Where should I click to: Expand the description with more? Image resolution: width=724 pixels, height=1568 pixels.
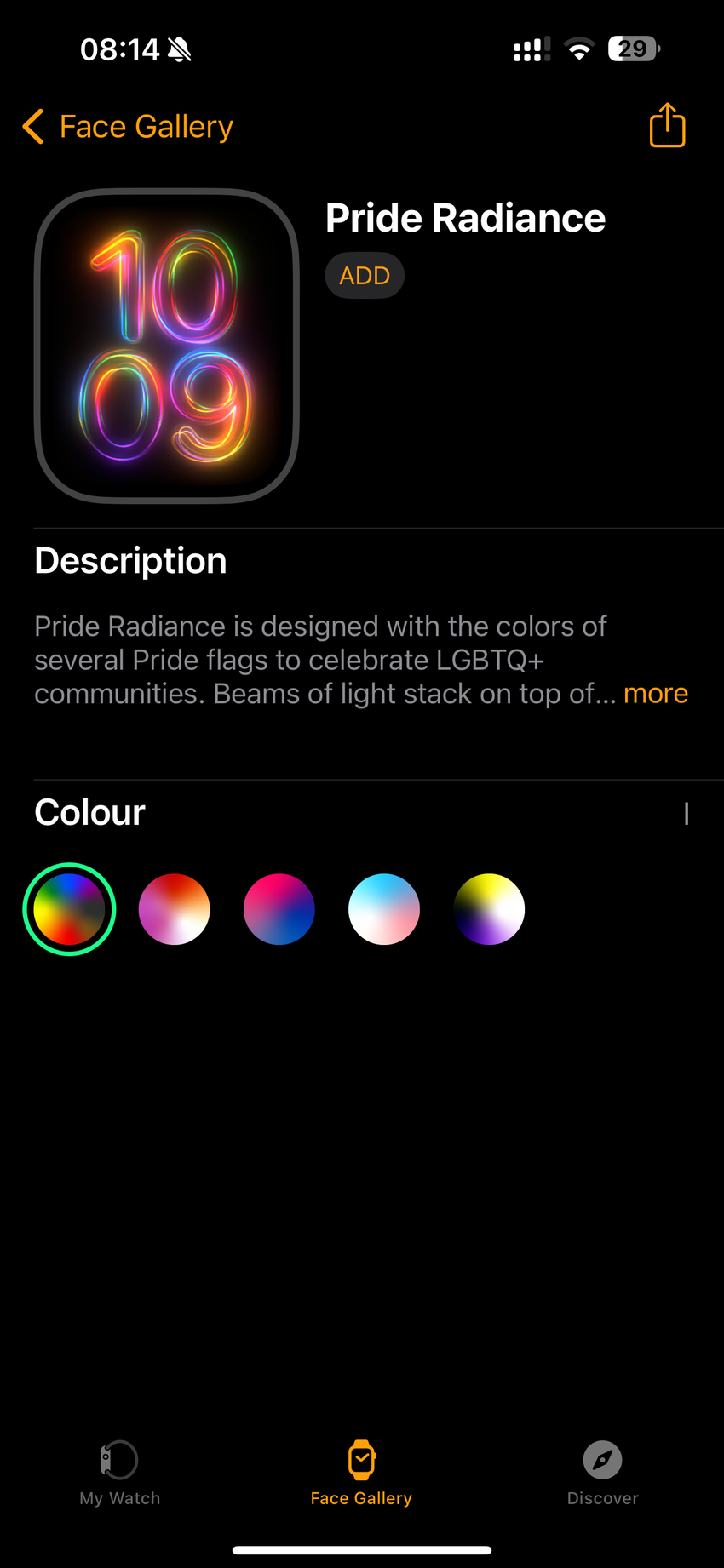655,694
